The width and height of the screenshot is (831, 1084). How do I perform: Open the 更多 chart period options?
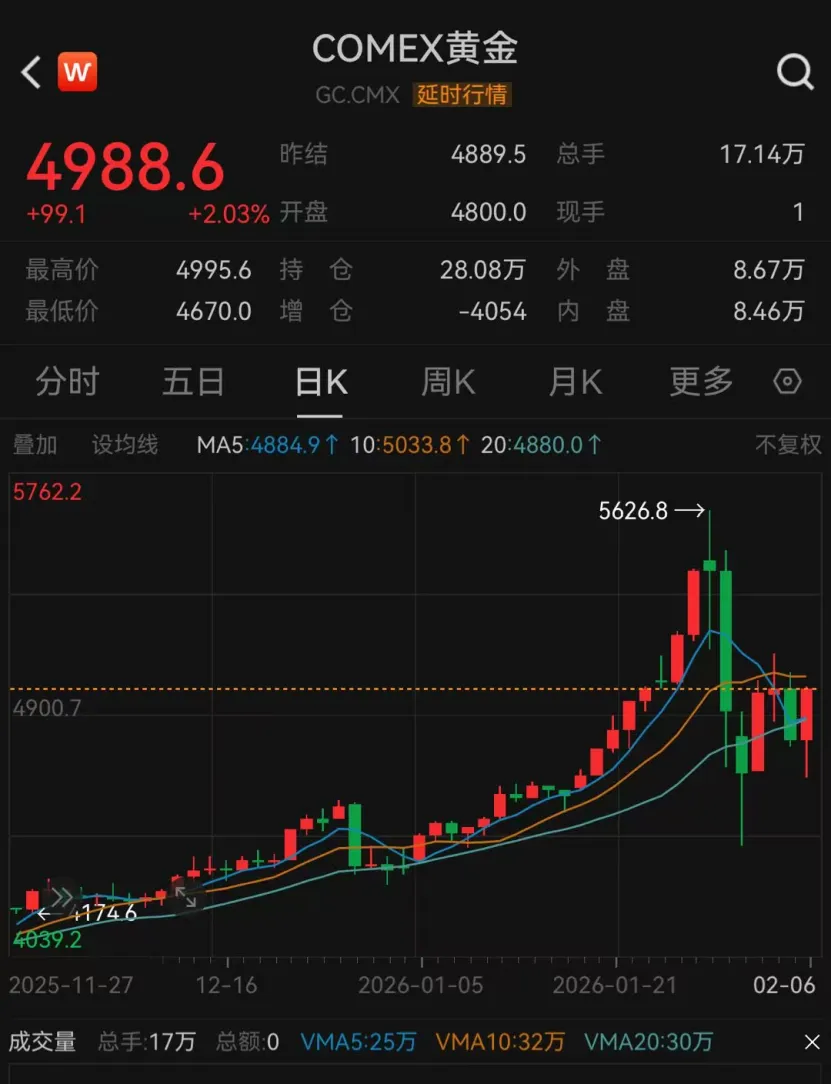tap(701, 382)
